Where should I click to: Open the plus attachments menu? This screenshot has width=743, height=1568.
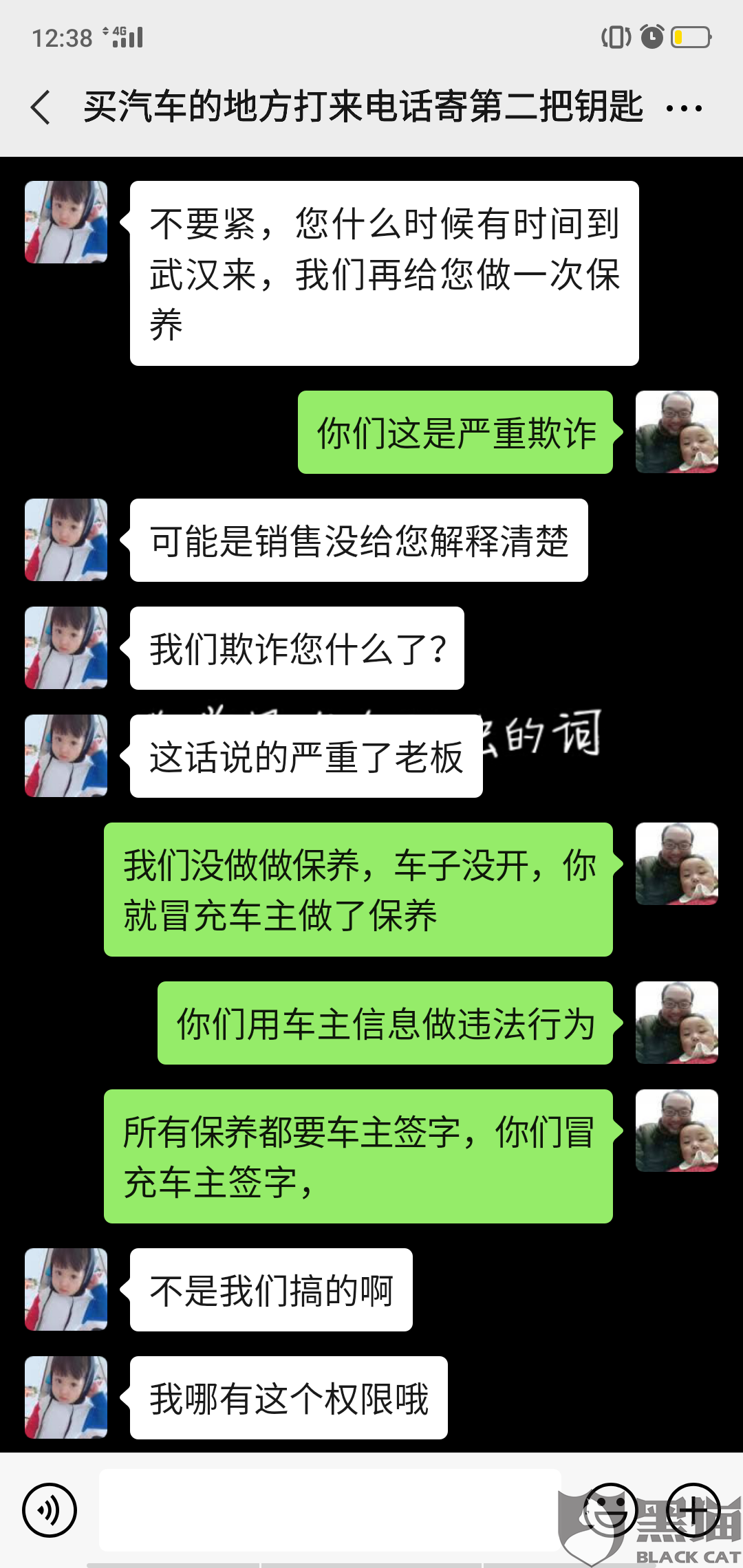[x=693, y=1510]
